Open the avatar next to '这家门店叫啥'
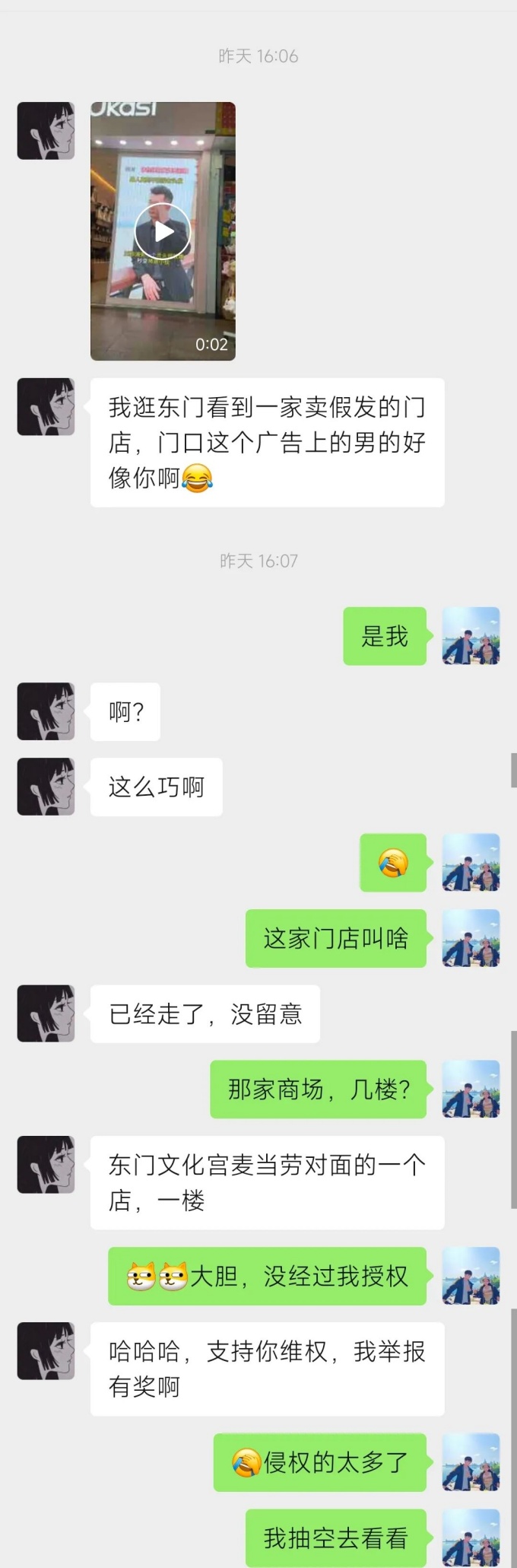517x1568 pixels. click(471, 938)
